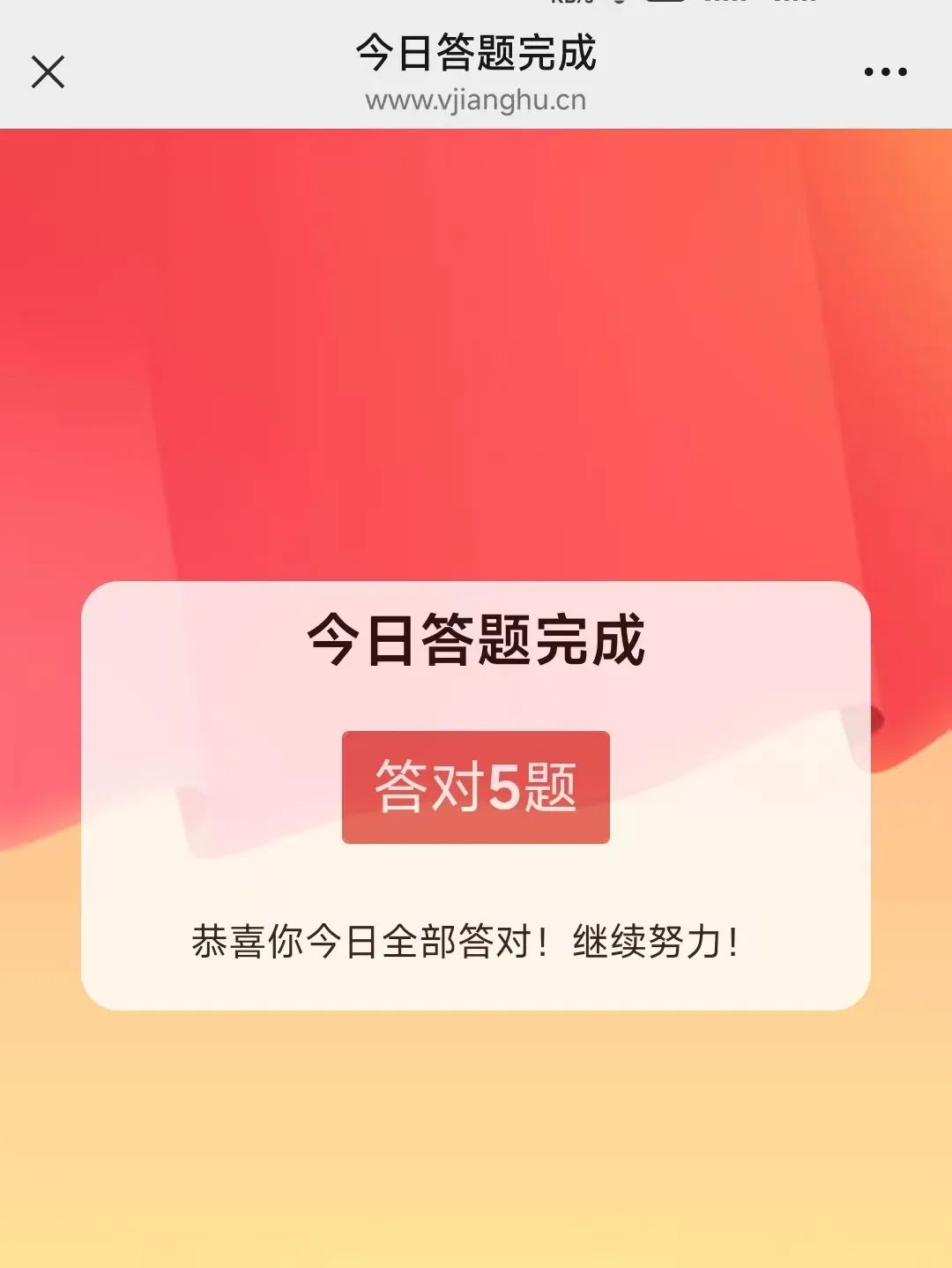The height and width of the screenshot is (1268, 952).
Task: Tap the 答对5题 button
Action: pos(476,787)
